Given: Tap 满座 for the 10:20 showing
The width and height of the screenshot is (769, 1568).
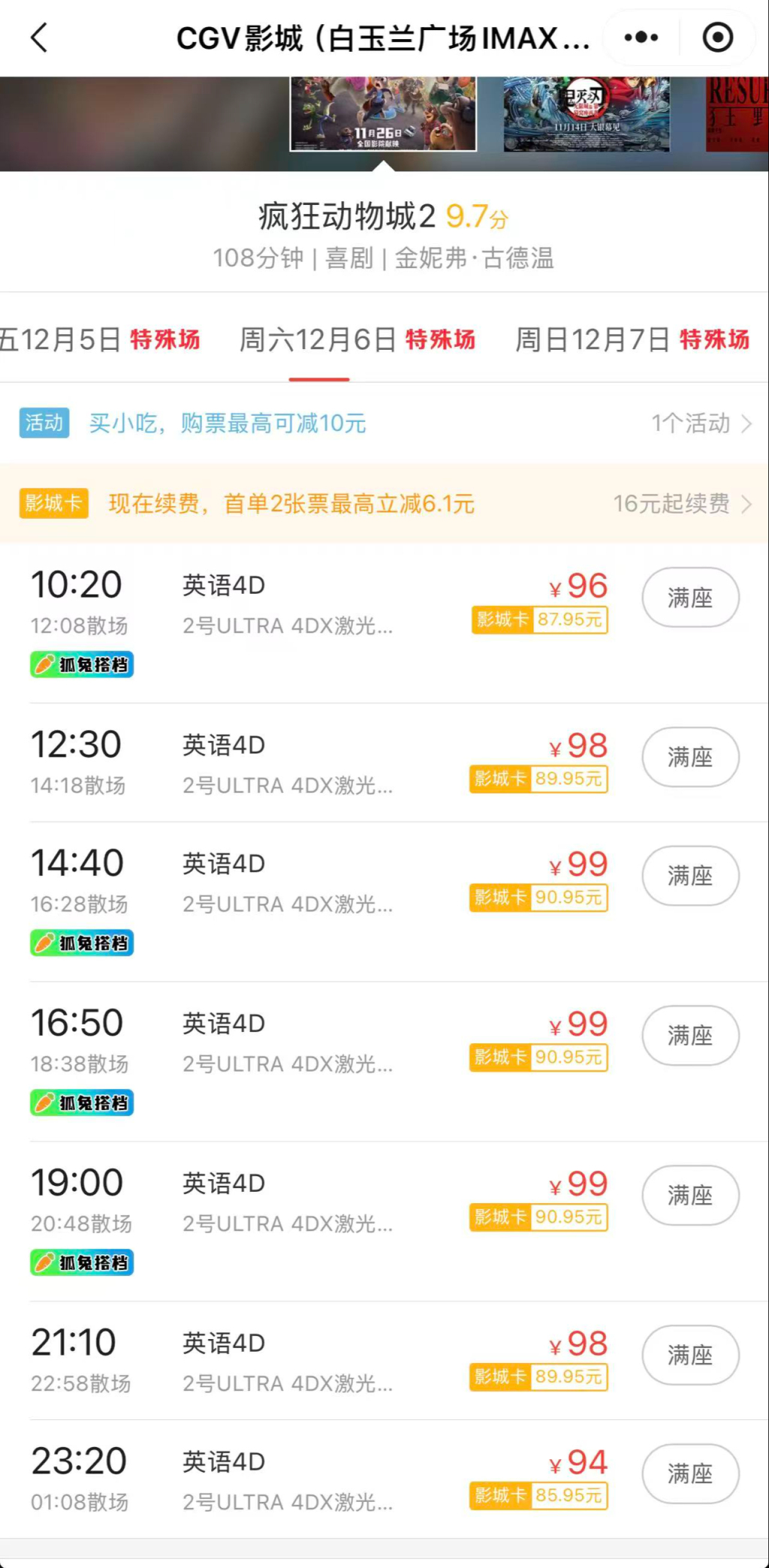Looking at the screenshot, I should 690,597.
